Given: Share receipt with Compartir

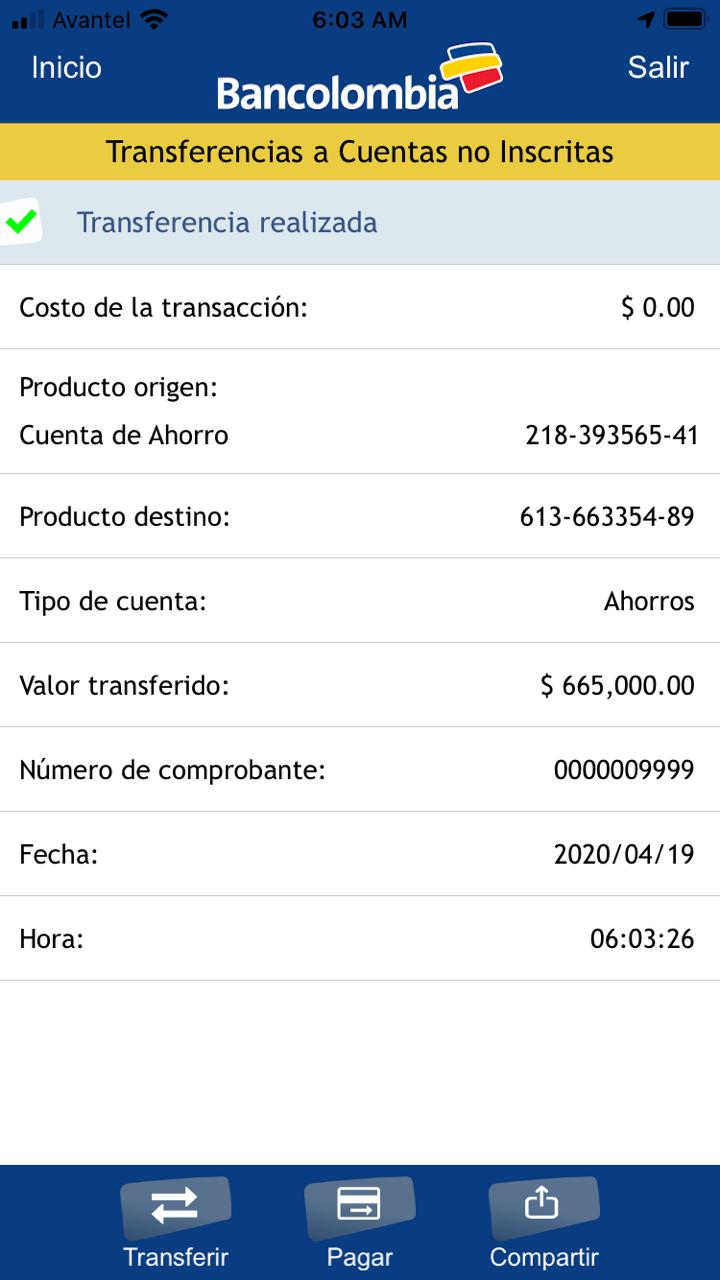Looking at the screenshot, I should tap(543, 1222).
